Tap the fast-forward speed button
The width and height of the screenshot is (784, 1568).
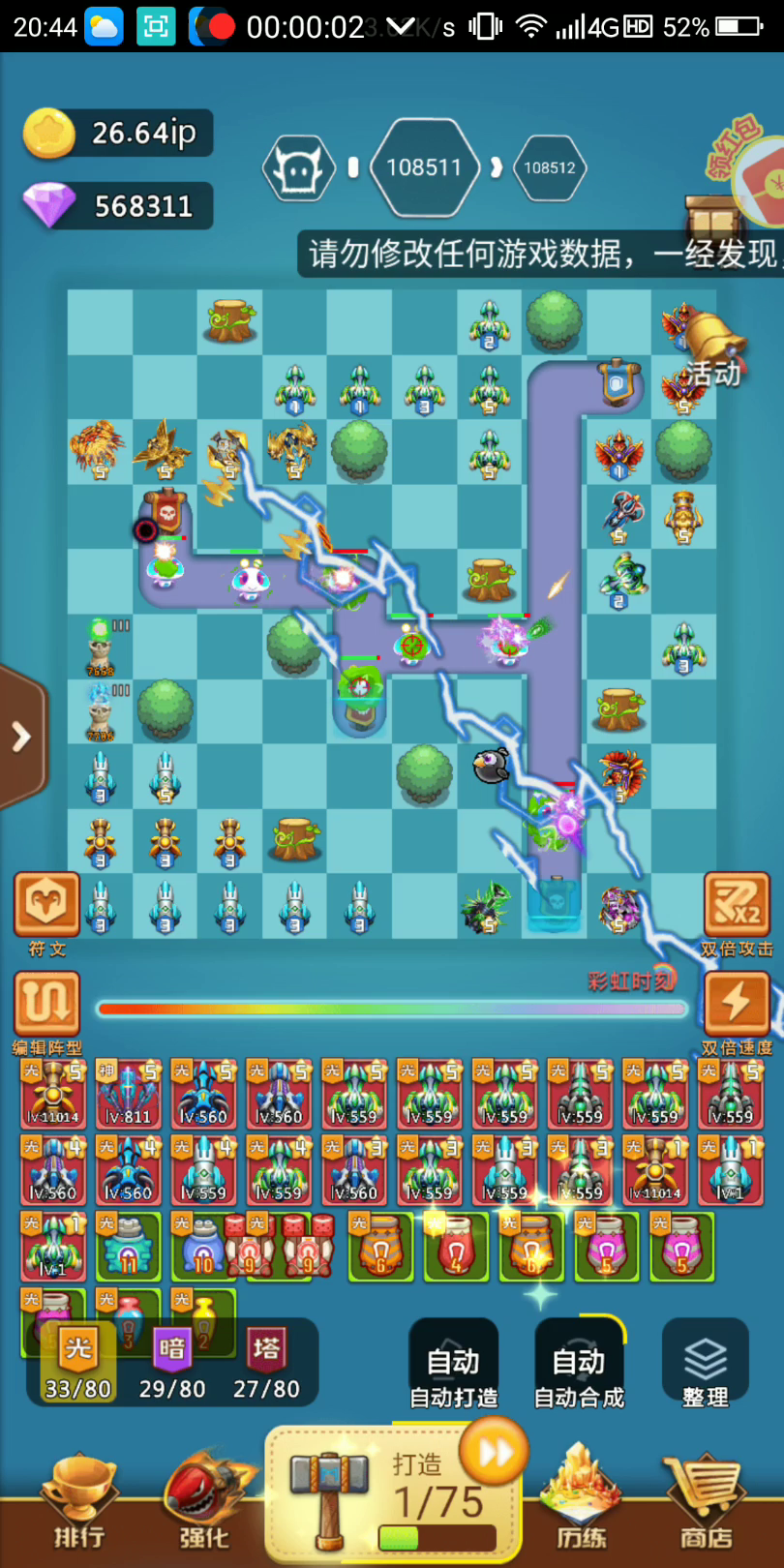click(496, 1452)
